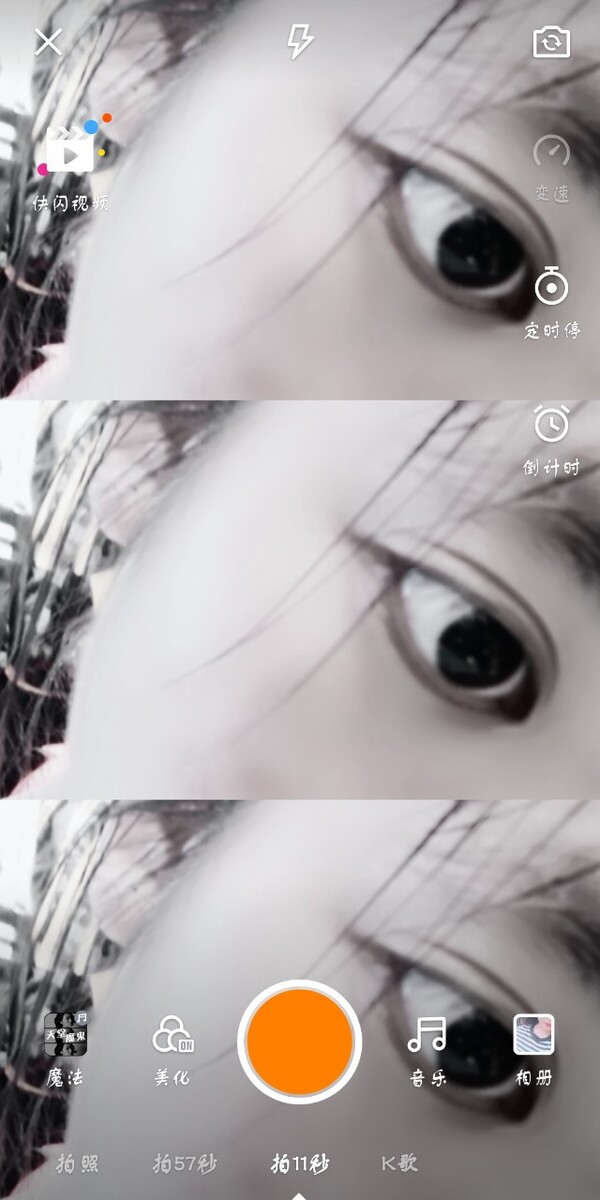The height and width of the screenshot is (1200, 600).
Task: Open the 相册 album
Action: coord(533,1047)
